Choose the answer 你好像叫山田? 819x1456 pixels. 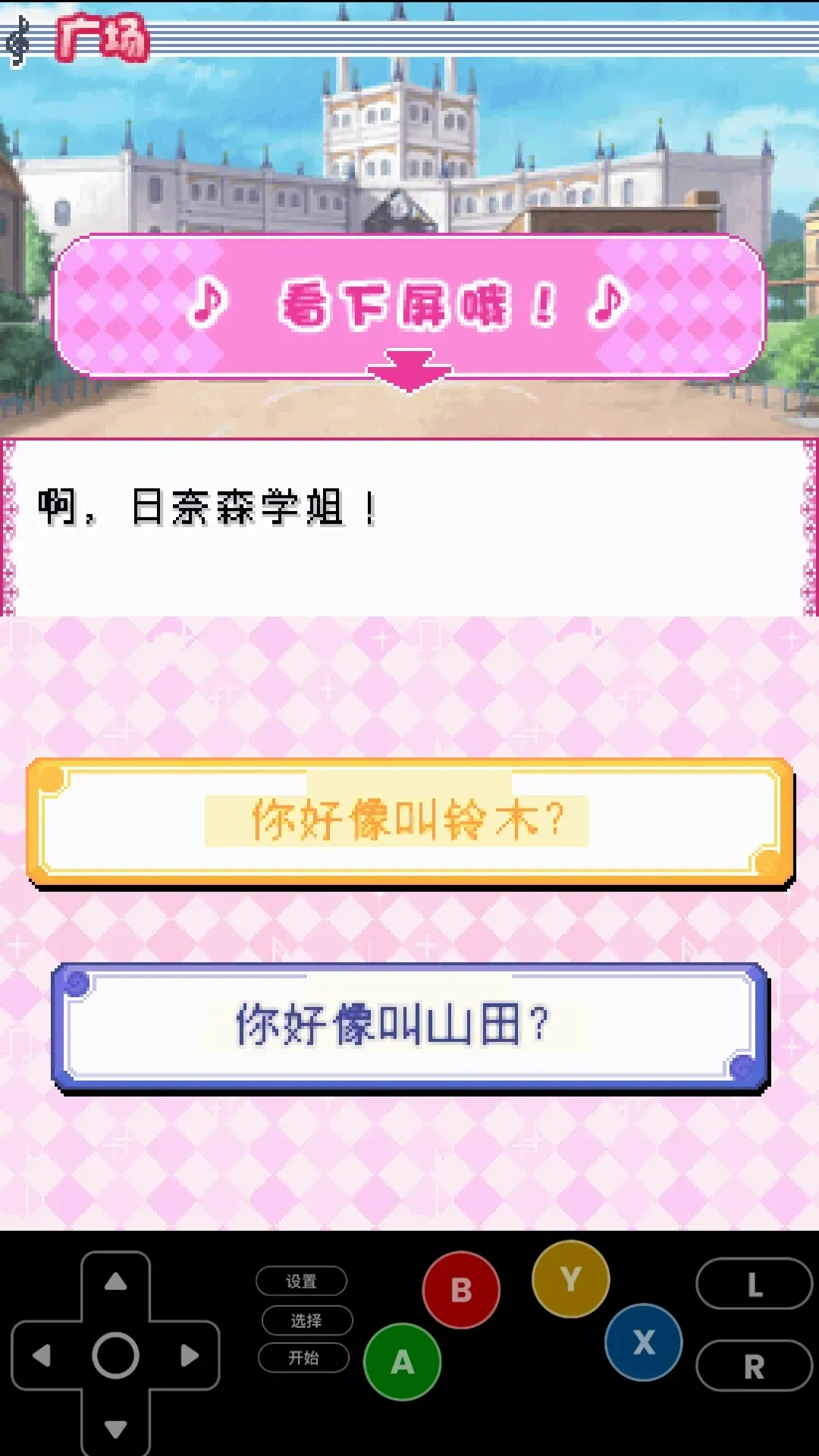tap(409, 1025)
